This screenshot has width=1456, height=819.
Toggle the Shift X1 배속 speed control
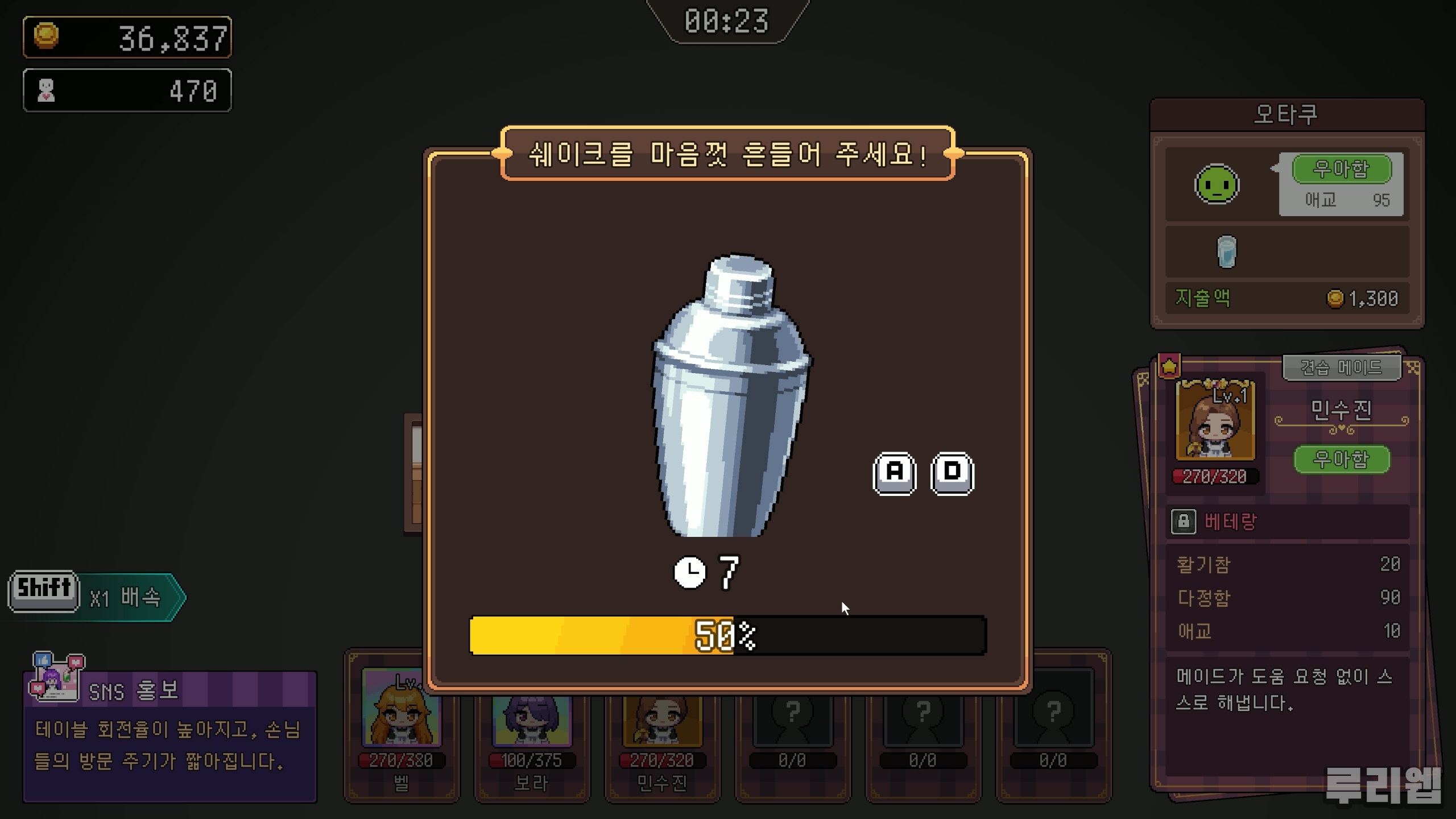tap(97, 597)
